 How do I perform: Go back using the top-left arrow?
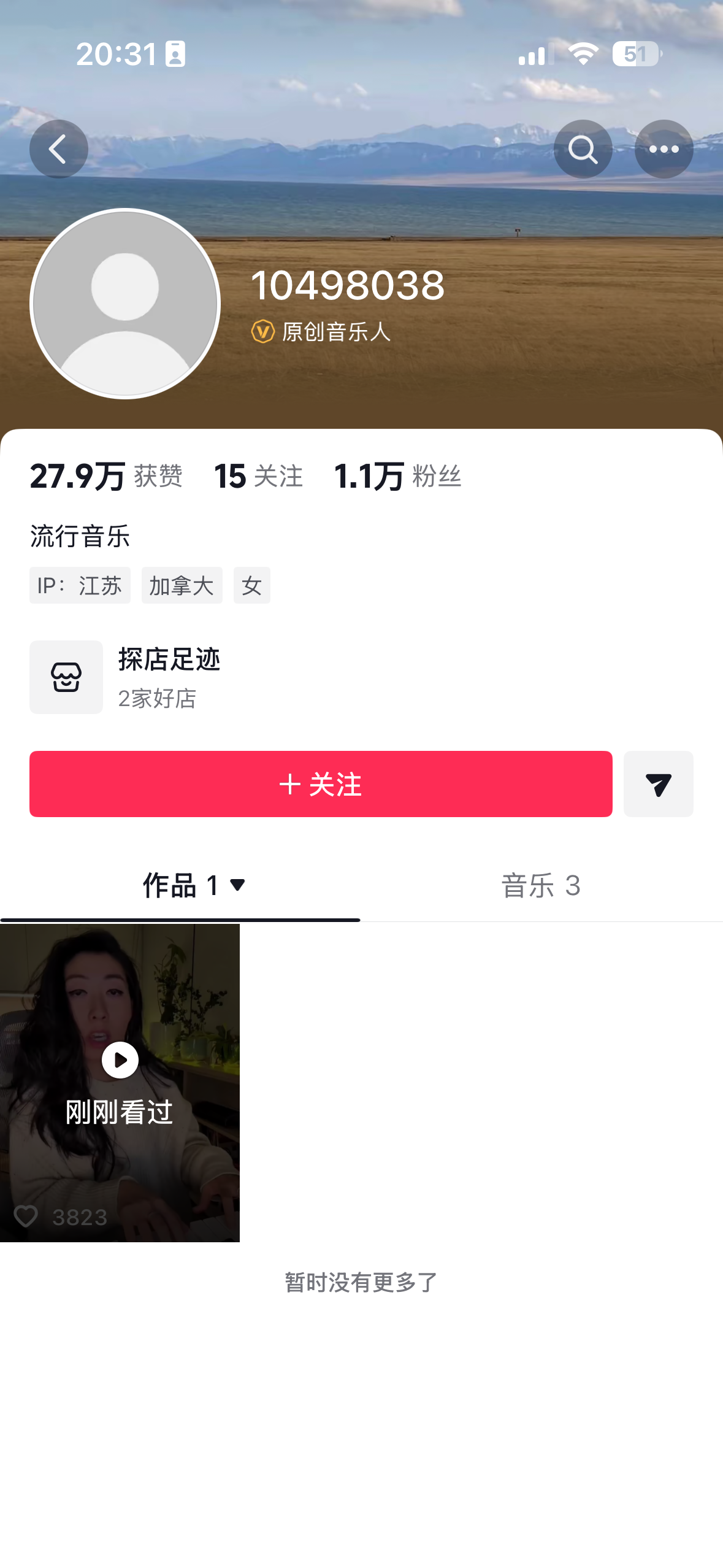(x=59, y=149)
